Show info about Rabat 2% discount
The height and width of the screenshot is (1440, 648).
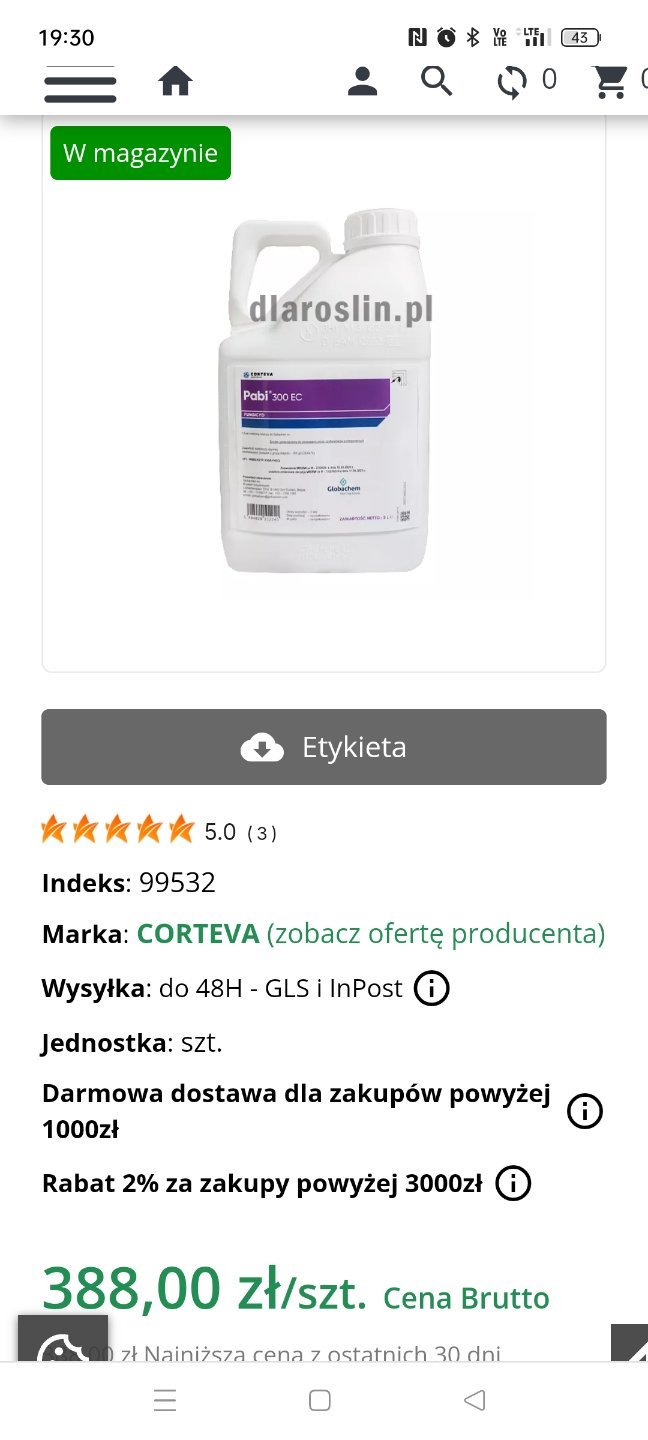[513, 1184]
